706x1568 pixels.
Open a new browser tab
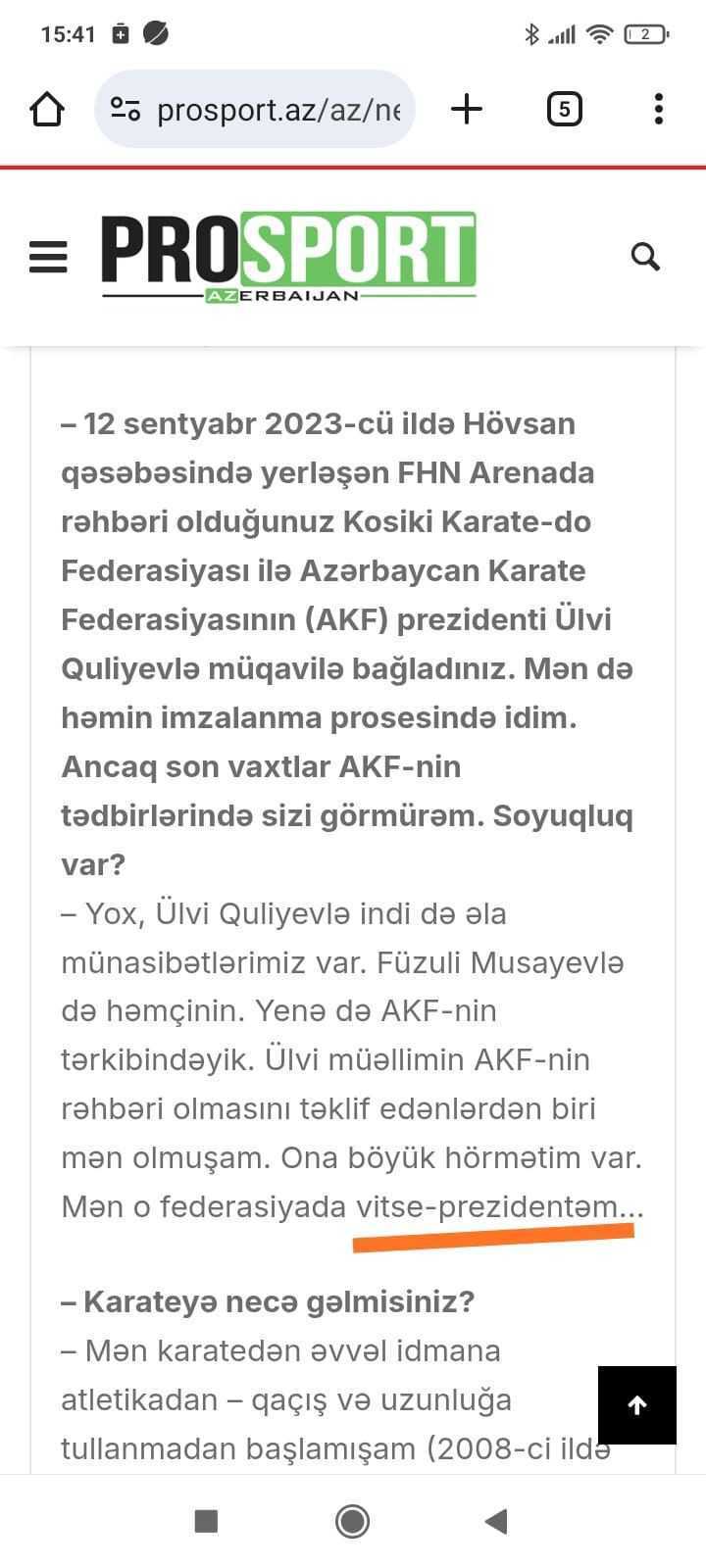tap(467, 109)
